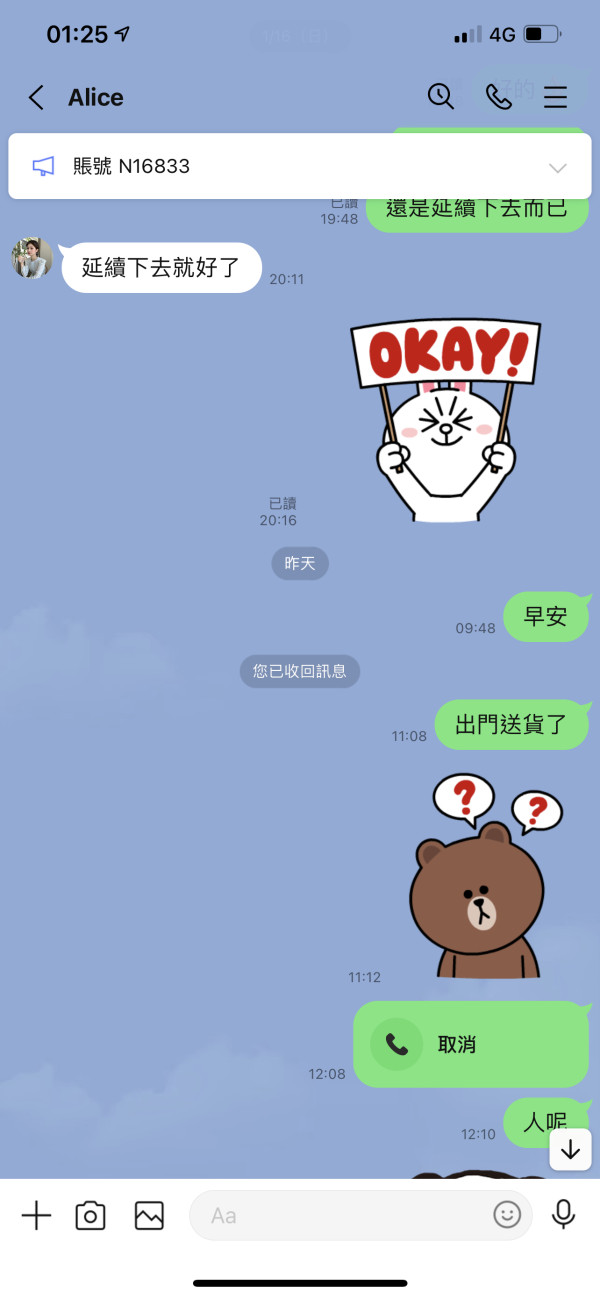Go back from Alice's chat
The height and width of the screenshot is (1298, 600).
pyautogui.click(x=36, y=97)
